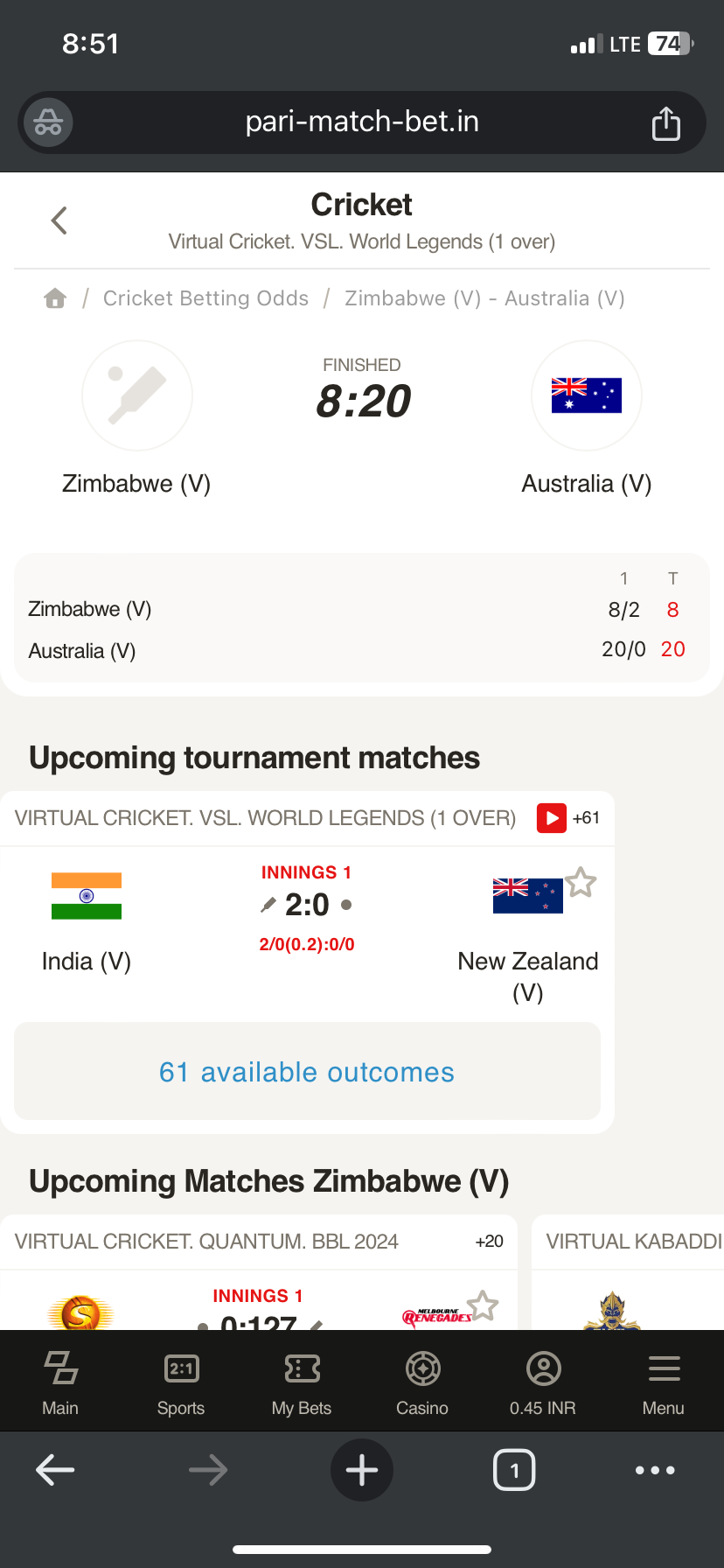Screen dimensions: 724x1568
Task: View open browser tabs
Action: (x=514, y=1470)
